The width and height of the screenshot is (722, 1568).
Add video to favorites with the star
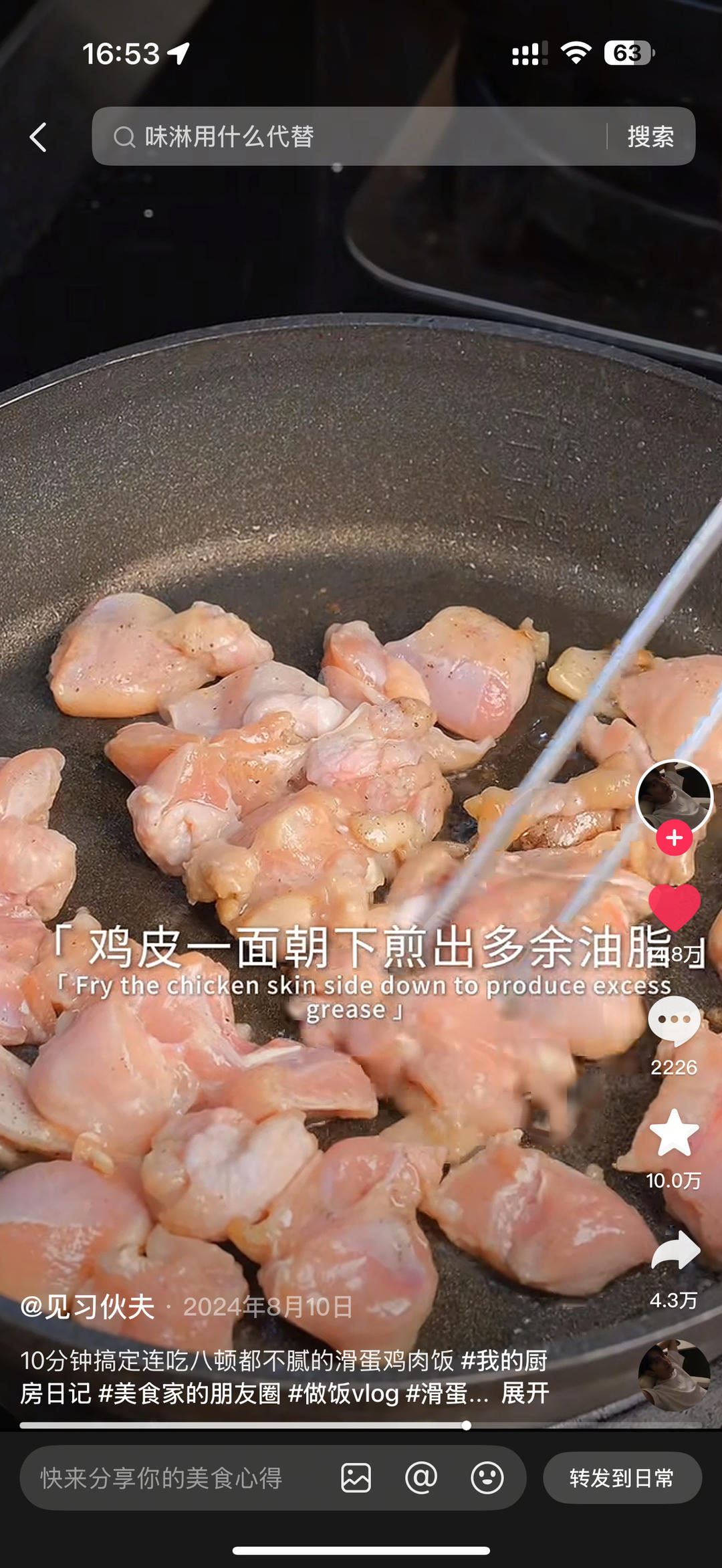[674, 1133]
